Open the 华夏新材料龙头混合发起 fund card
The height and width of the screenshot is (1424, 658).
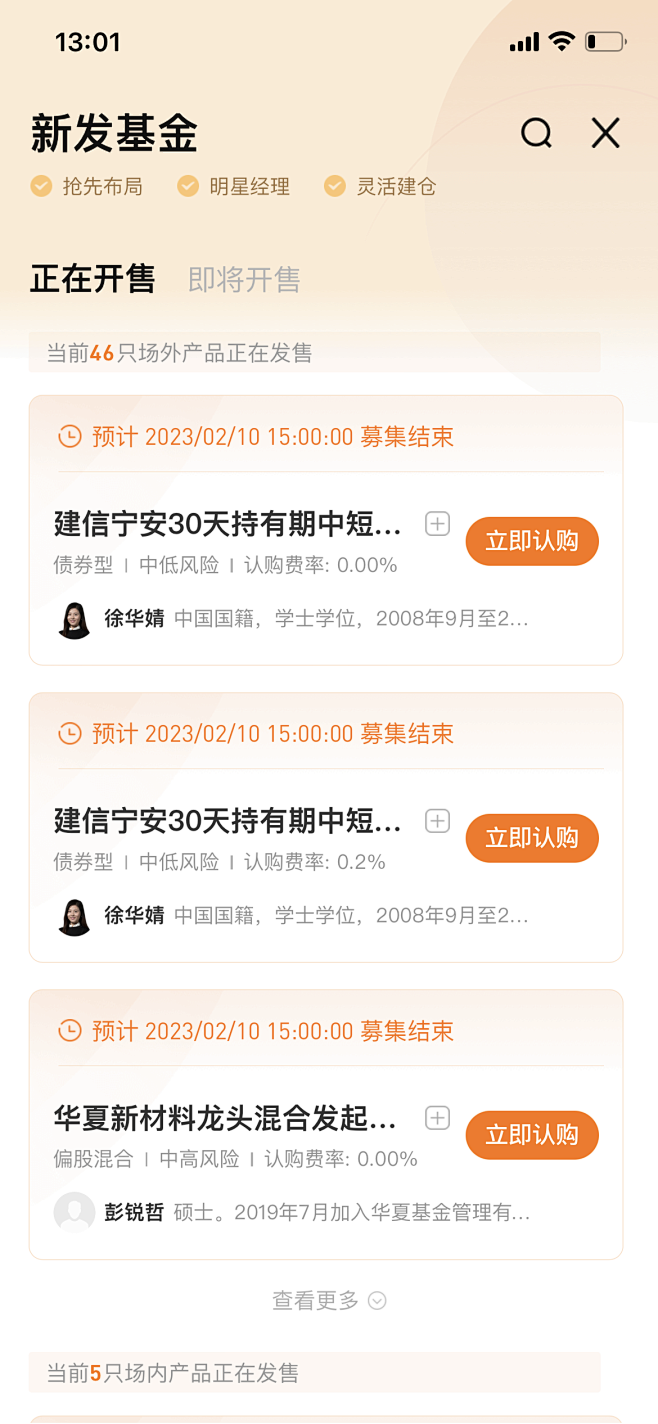pos(227,1117)
